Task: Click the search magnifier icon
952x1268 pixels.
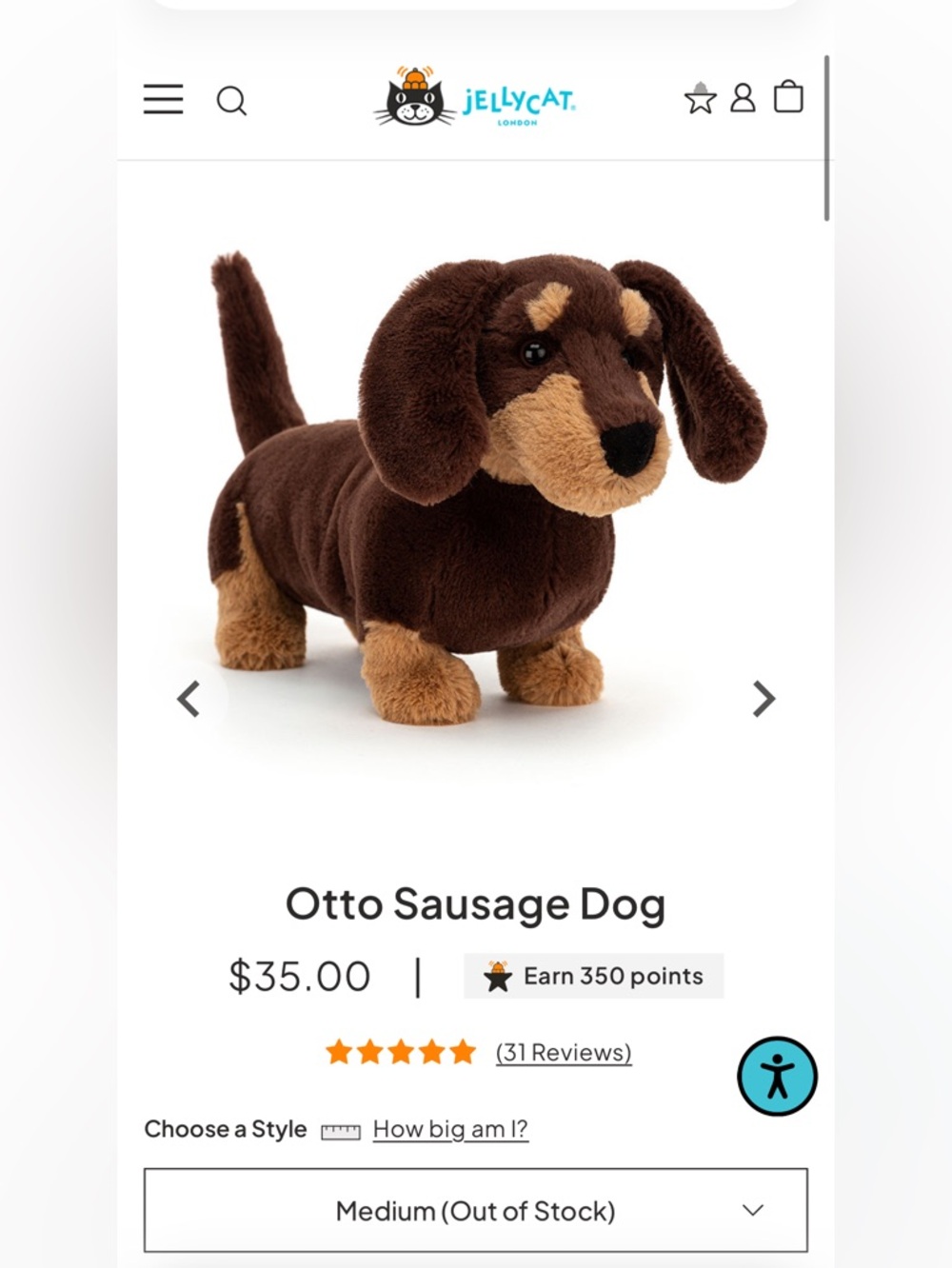Action: point(232,101)
